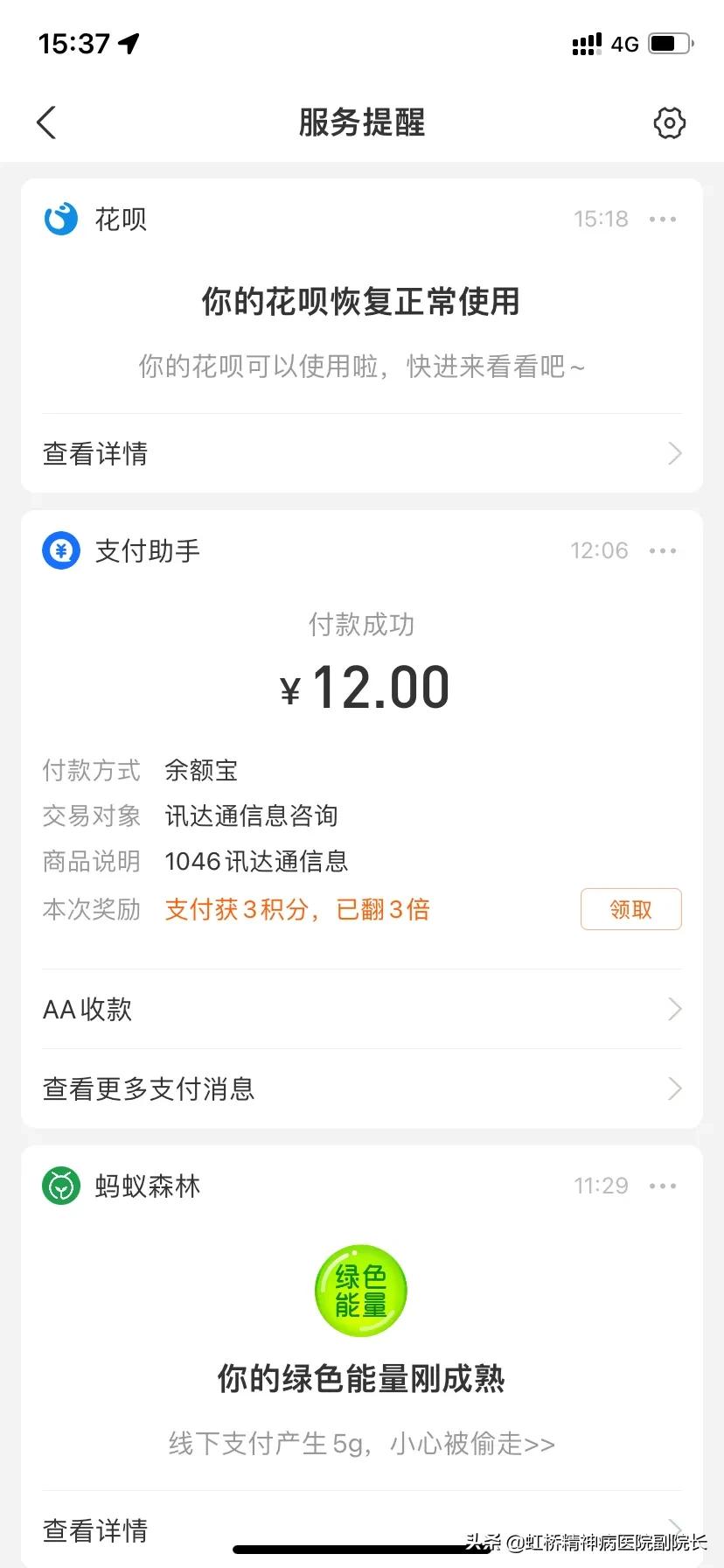The height and width of the screenshot is (1568, 724).
Task: Expand the arrow next to 查看更多支付消息
Action: tap(673, 1089)
